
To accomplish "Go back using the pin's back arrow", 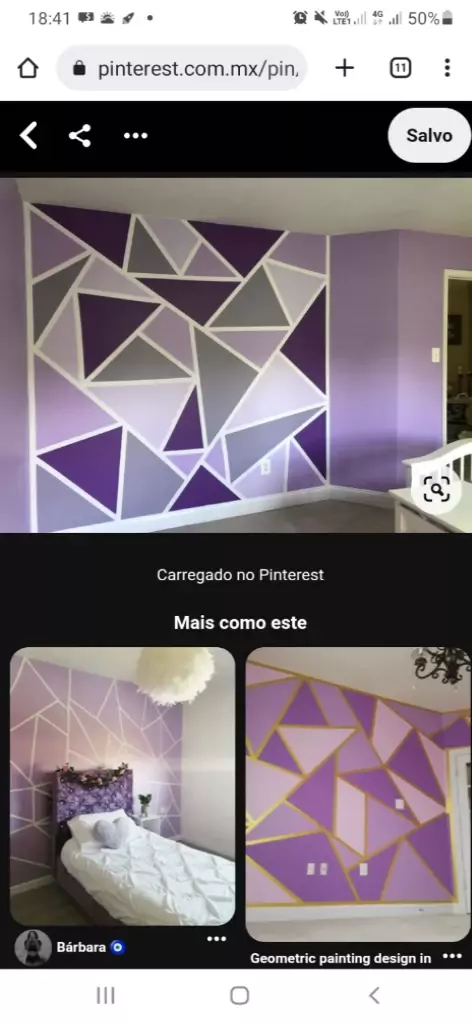I will pos(28,136).
